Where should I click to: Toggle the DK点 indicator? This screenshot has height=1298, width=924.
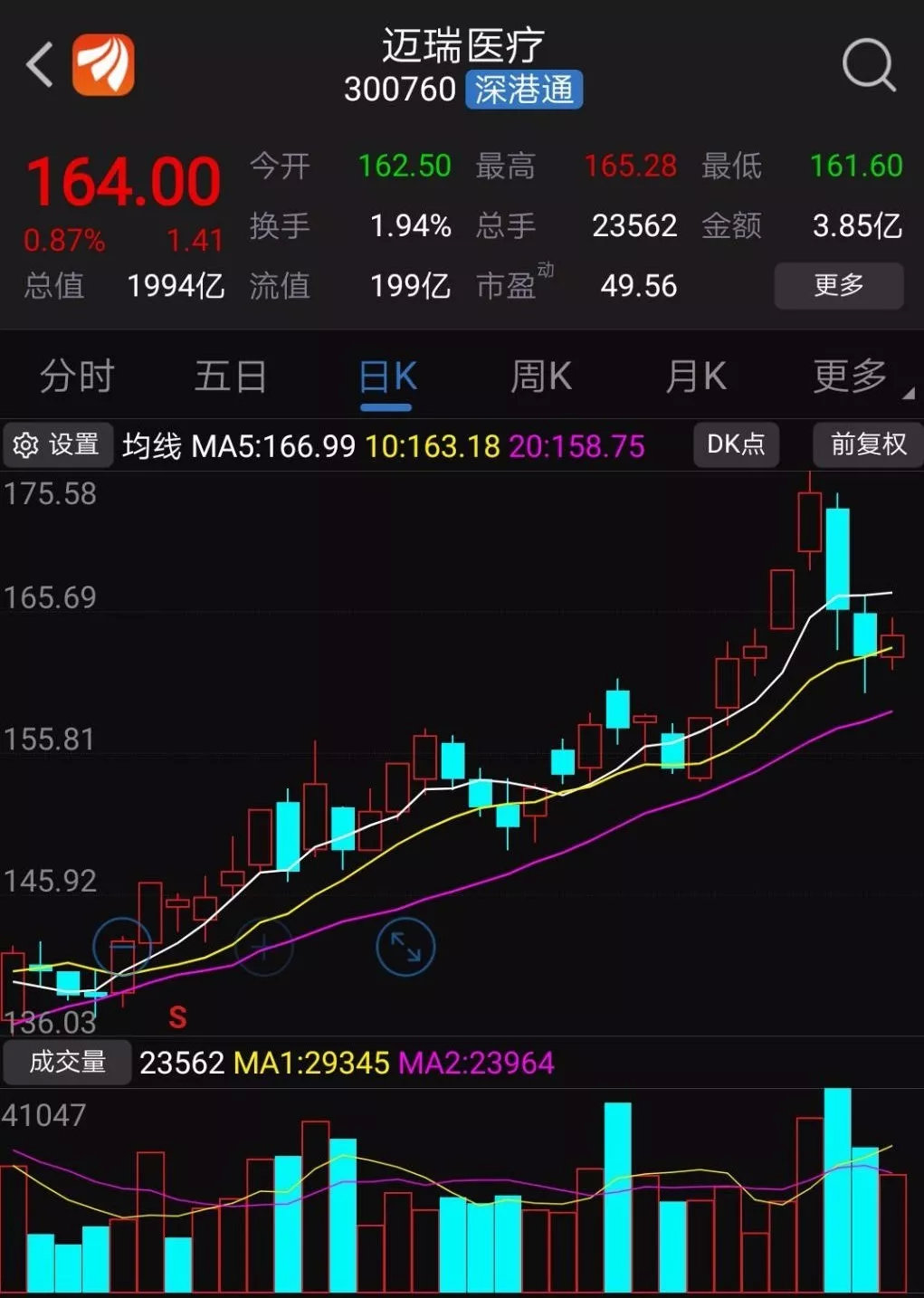pyautogui.click(x=736, y=444)
